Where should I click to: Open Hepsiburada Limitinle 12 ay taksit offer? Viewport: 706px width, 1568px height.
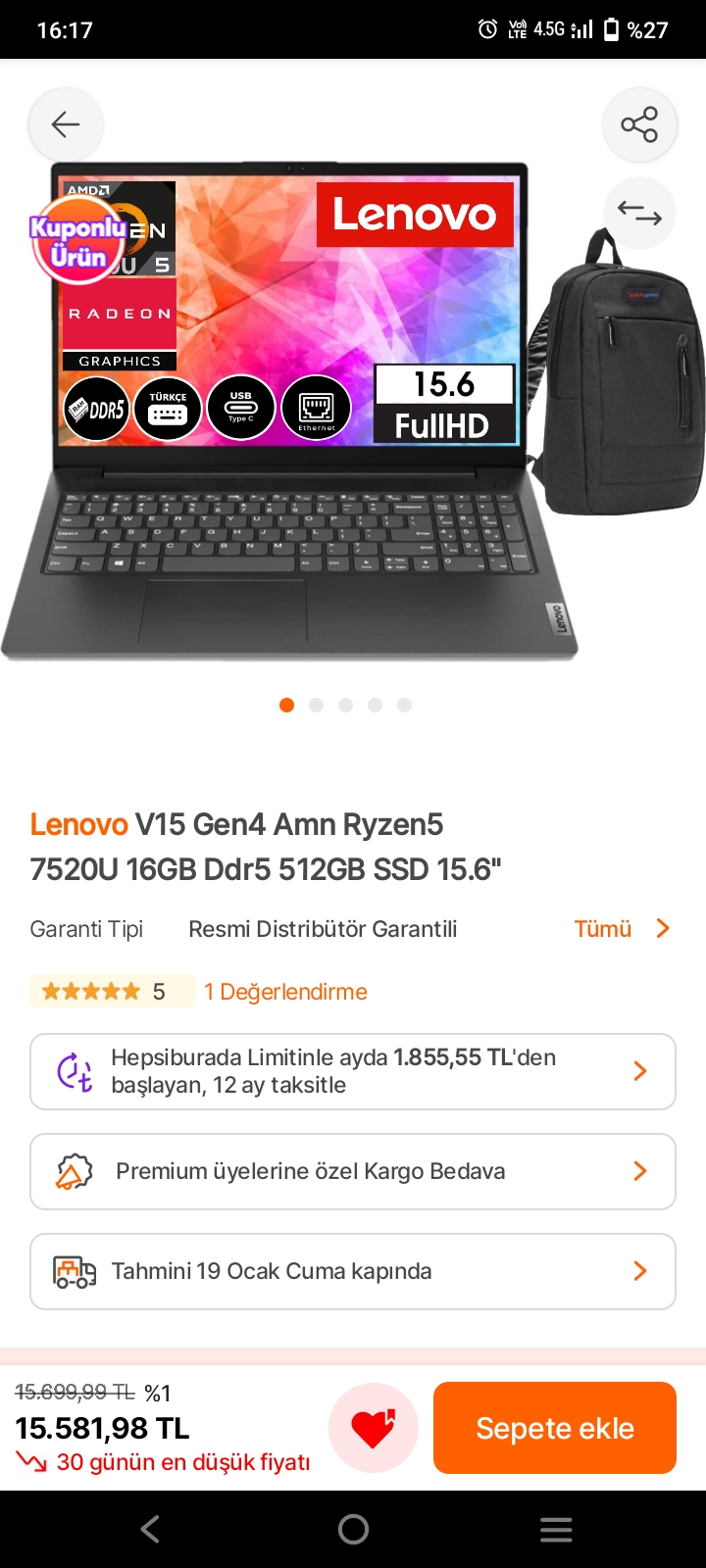click(x=353, y=1071)
